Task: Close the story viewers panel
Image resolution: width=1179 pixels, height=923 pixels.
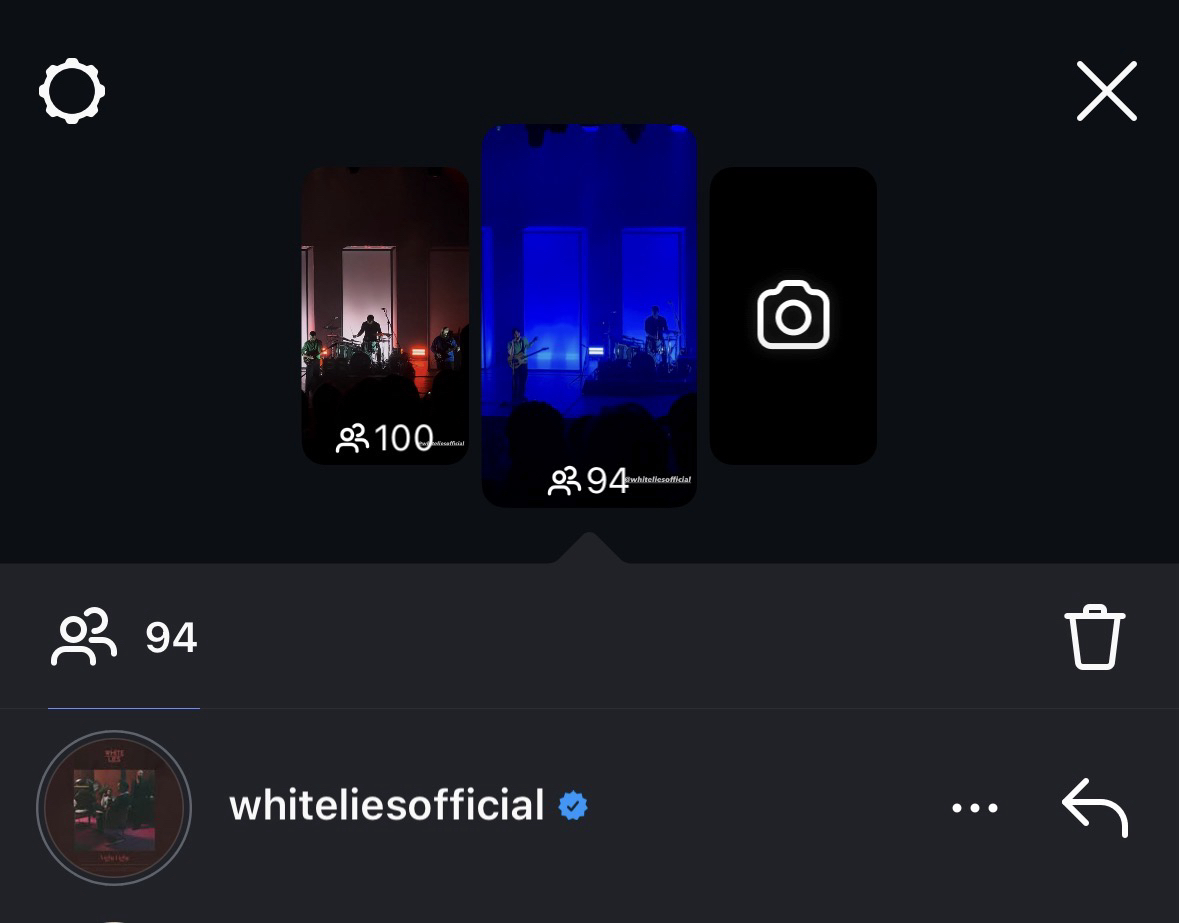Action: point(1106,91)
